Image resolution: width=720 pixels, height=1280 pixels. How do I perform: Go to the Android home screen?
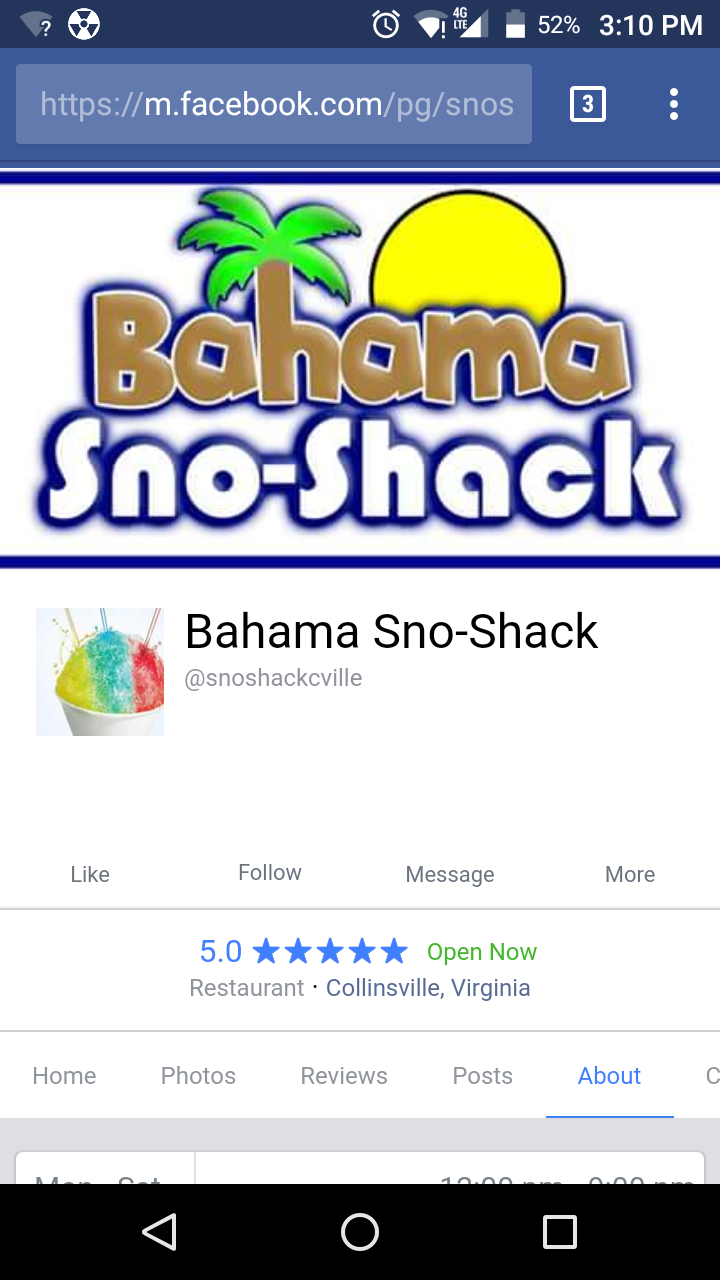coord(360,1232)
